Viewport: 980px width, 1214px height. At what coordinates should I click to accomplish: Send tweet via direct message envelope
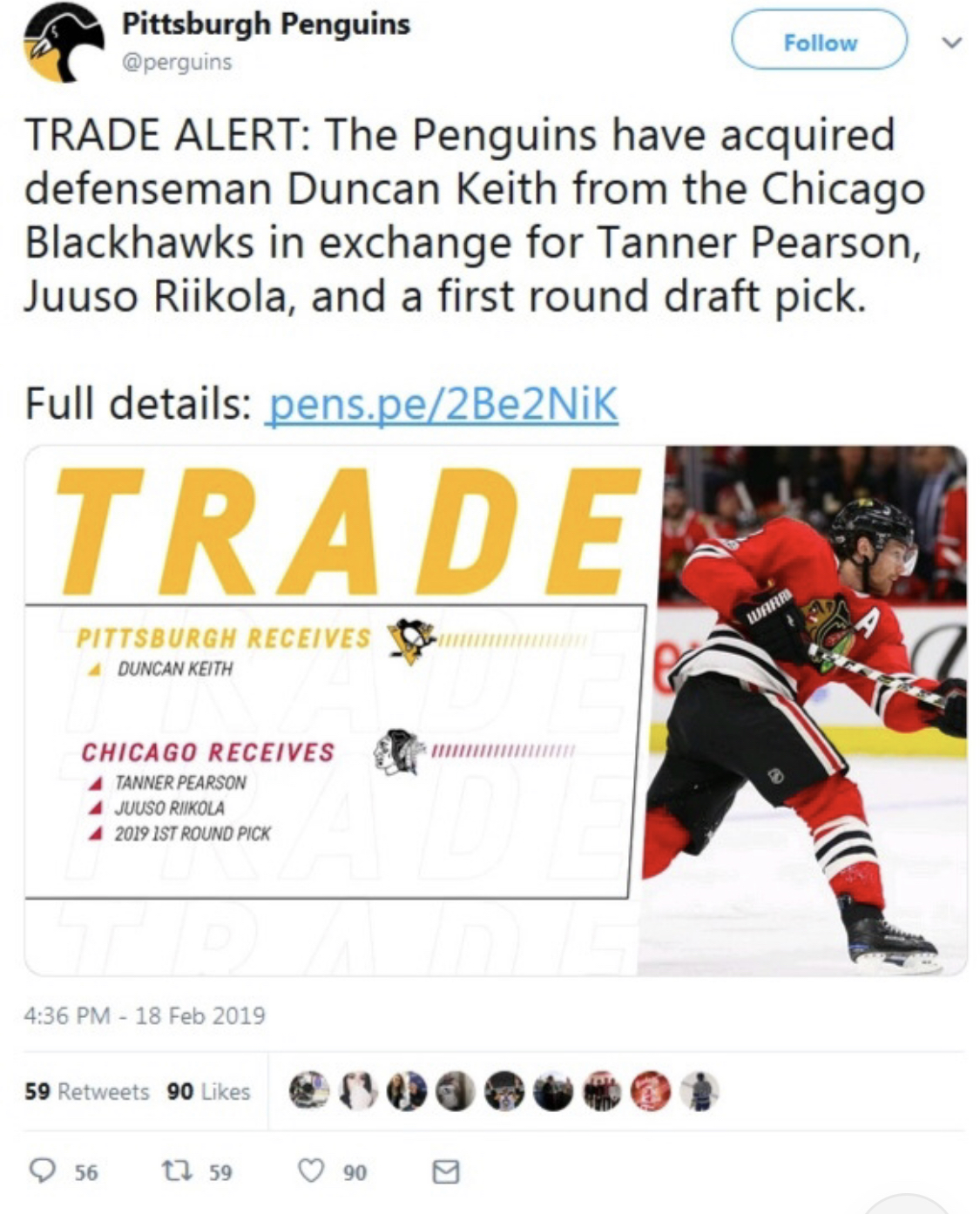[446, 1171]
